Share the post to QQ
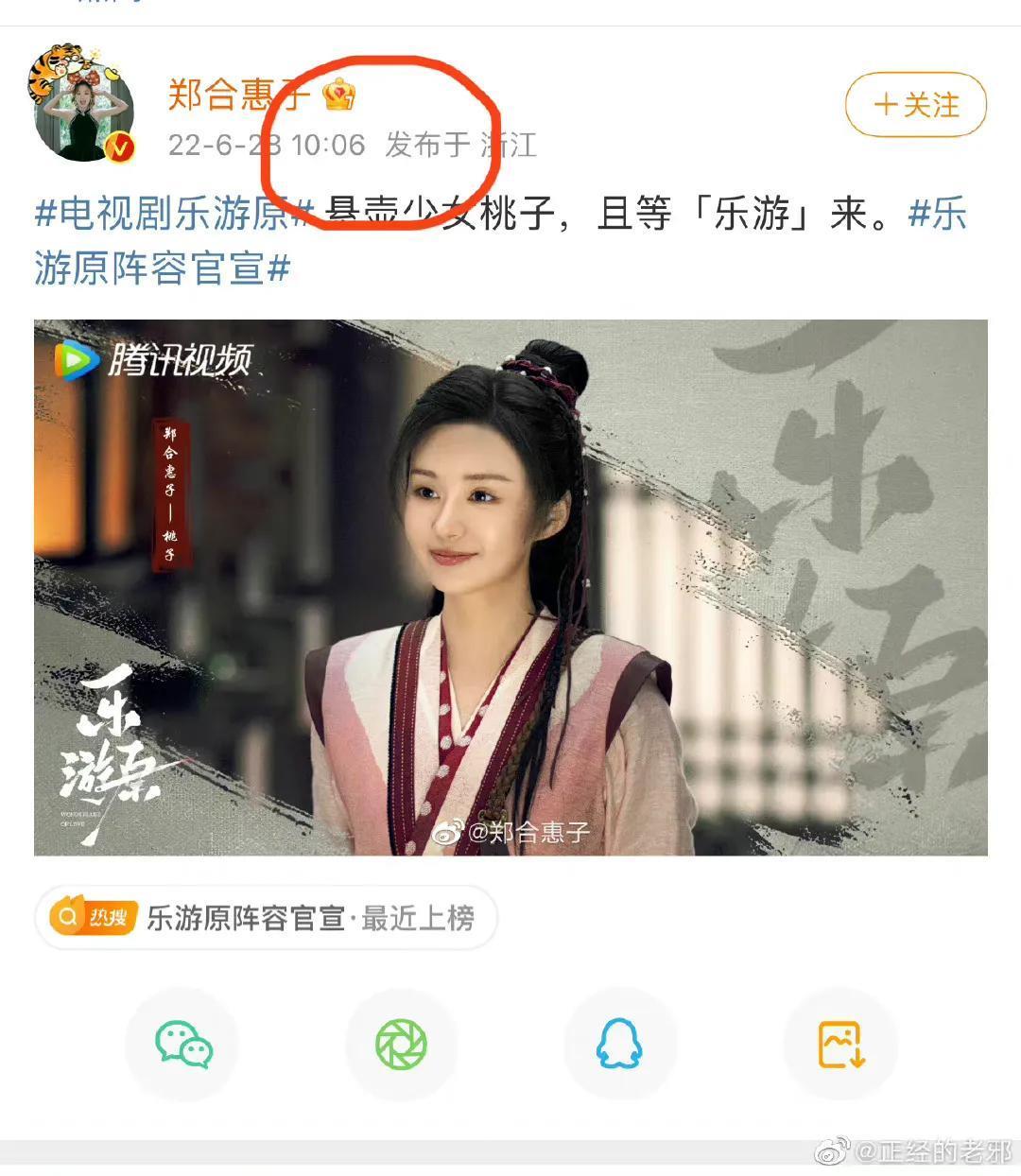1021x1176 pixels. pos(619,1045)
